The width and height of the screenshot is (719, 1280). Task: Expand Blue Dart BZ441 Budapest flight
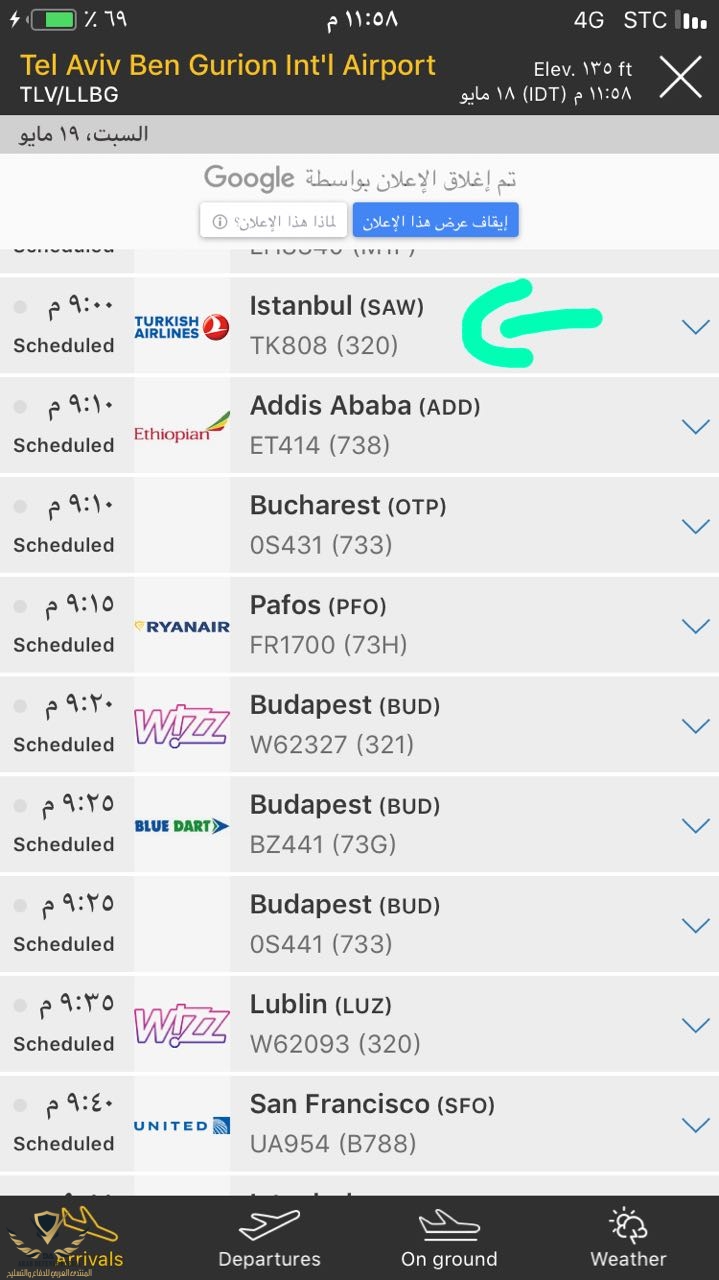[695, 826]
